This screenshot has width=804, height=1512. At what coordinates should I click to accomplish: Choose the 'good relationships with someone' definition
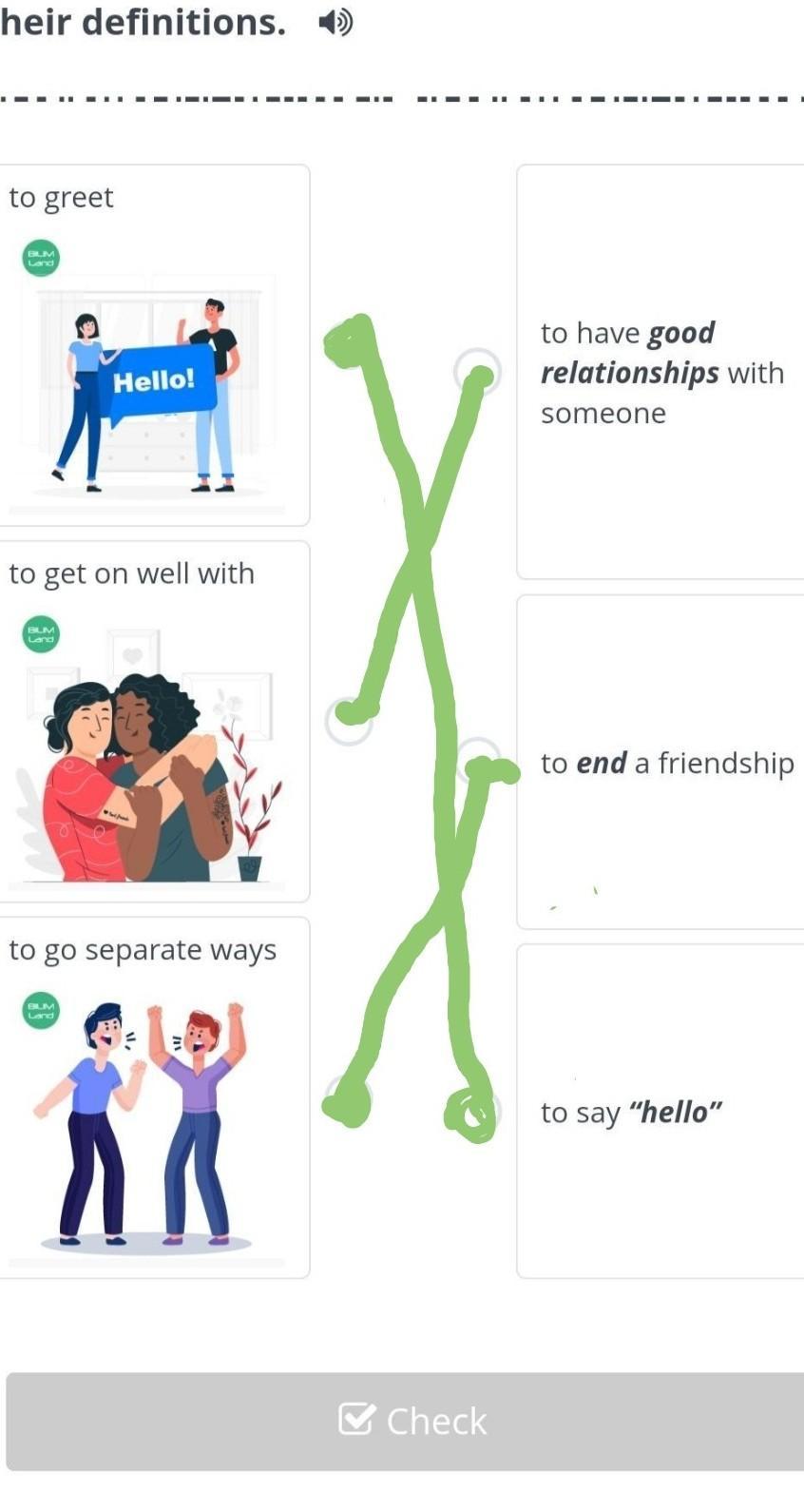point(660,372)
